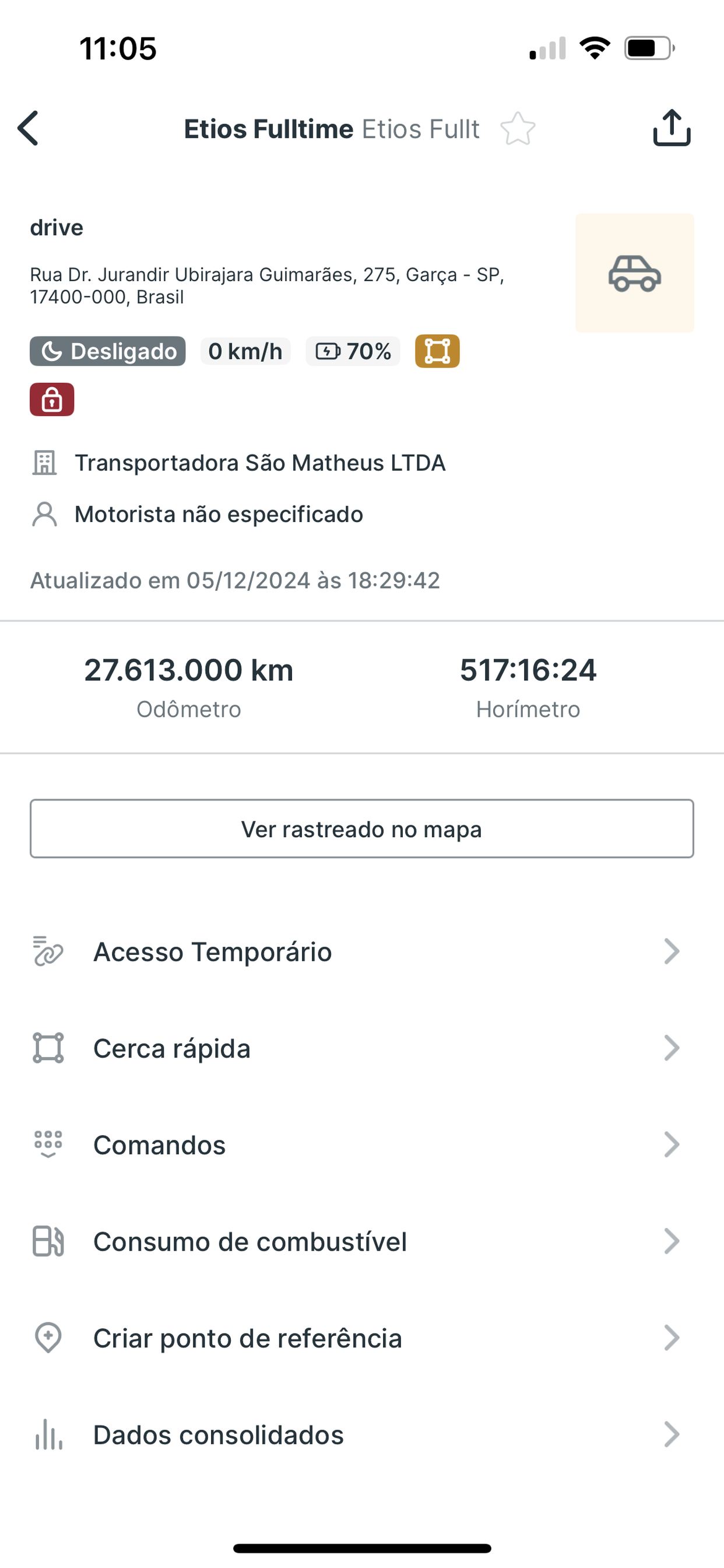Open the car vehicle image tile
The image size is (724, 1568).
click(635, 272)
